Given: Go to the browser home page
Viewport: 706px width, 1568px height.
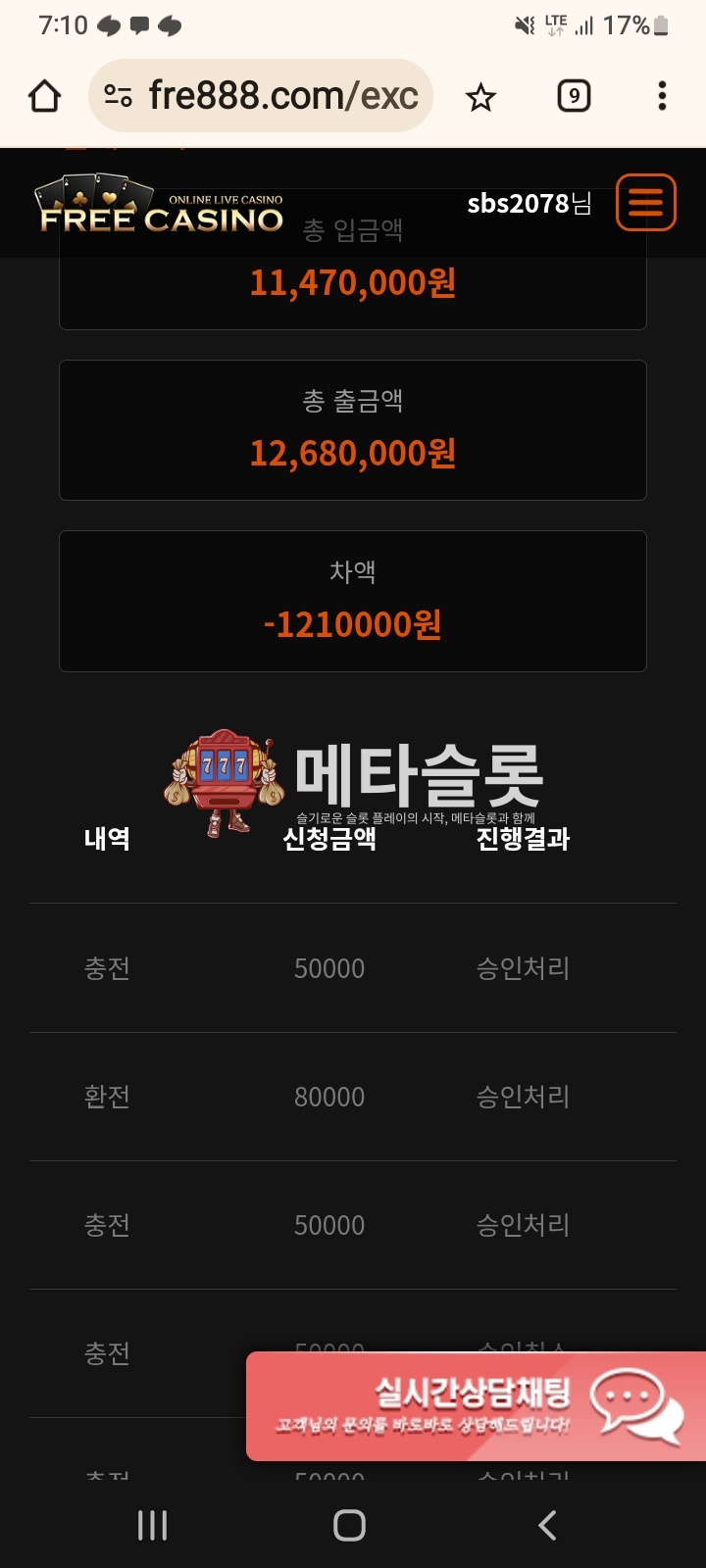Looking at the screenshot, I should click(45, 96).
